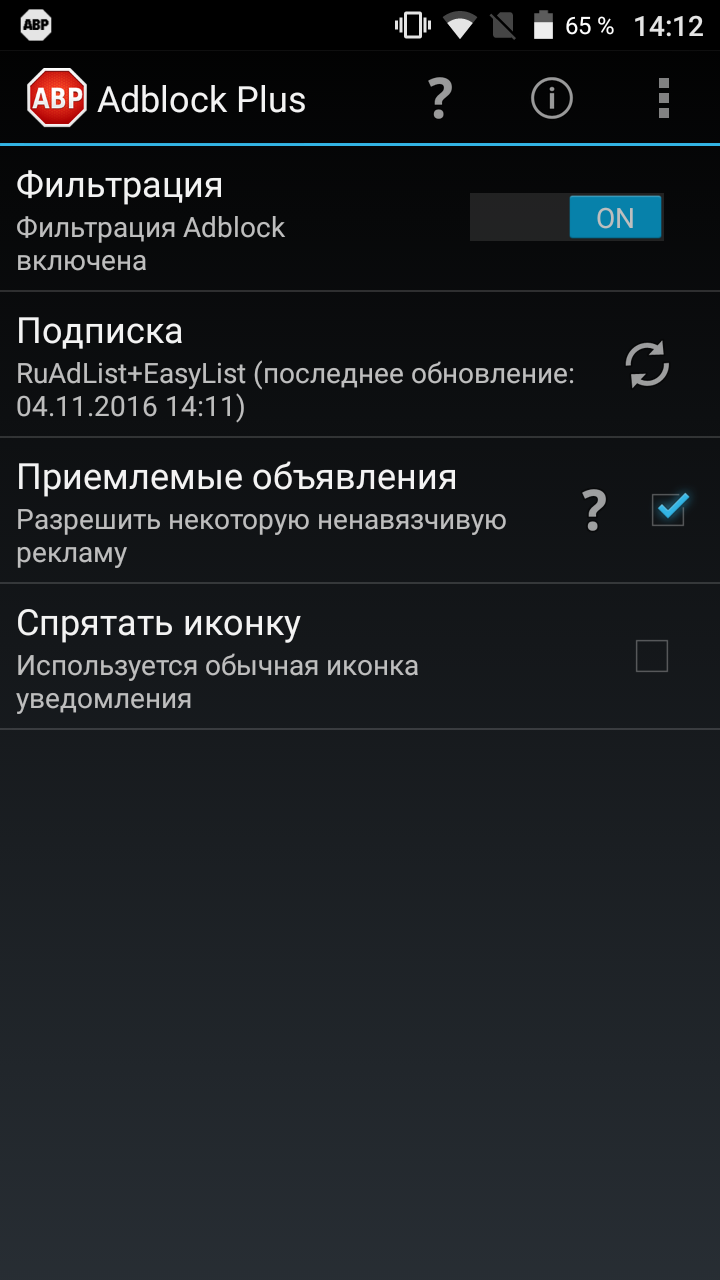Viewport: 720px width, 1280px height.
Task: Turn off the Фильтрация switch
Action: coord(567,217)
